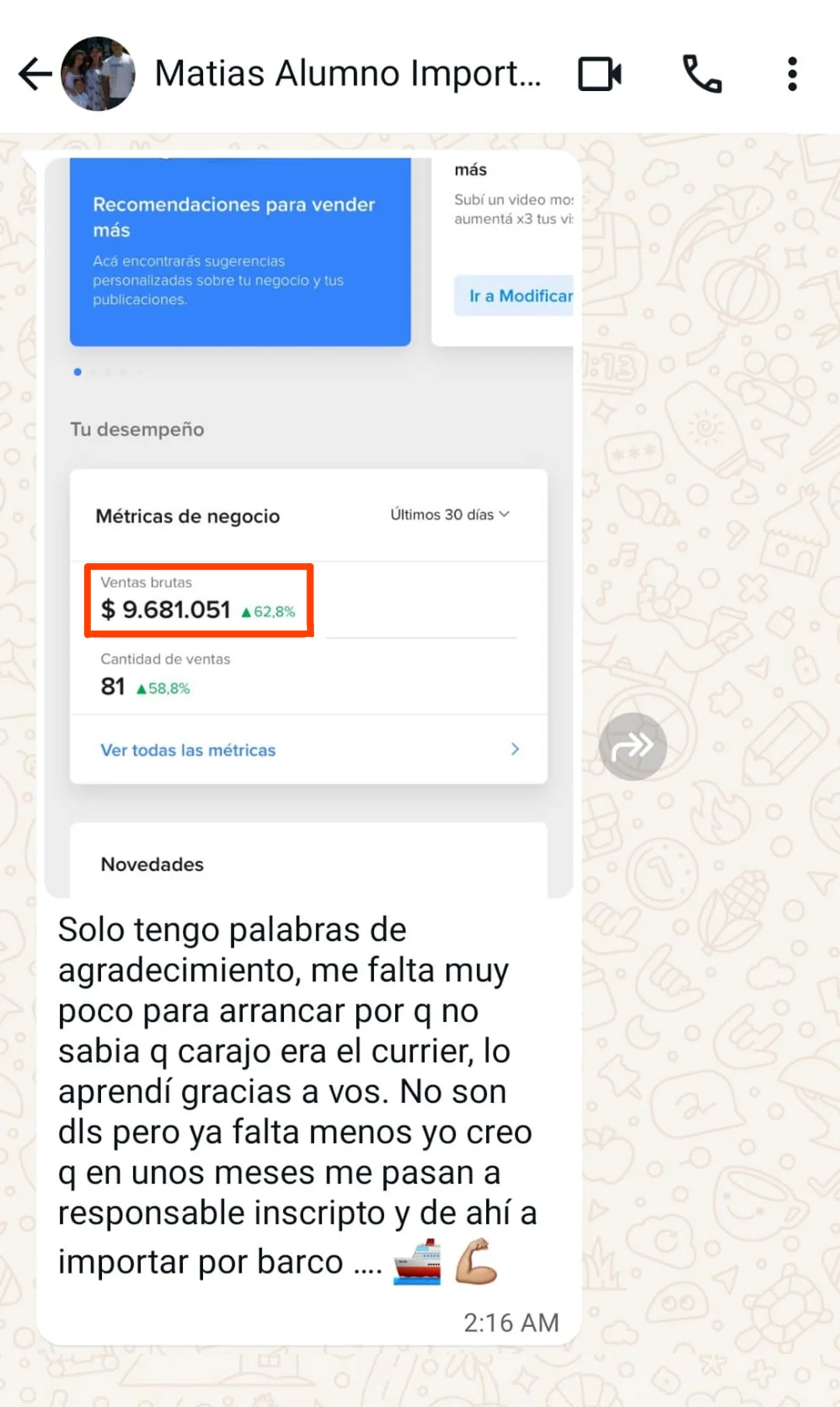This screenshot has height=1407, width=840.
Task: Start a video call with Matias
Action: tap(600, 75)
